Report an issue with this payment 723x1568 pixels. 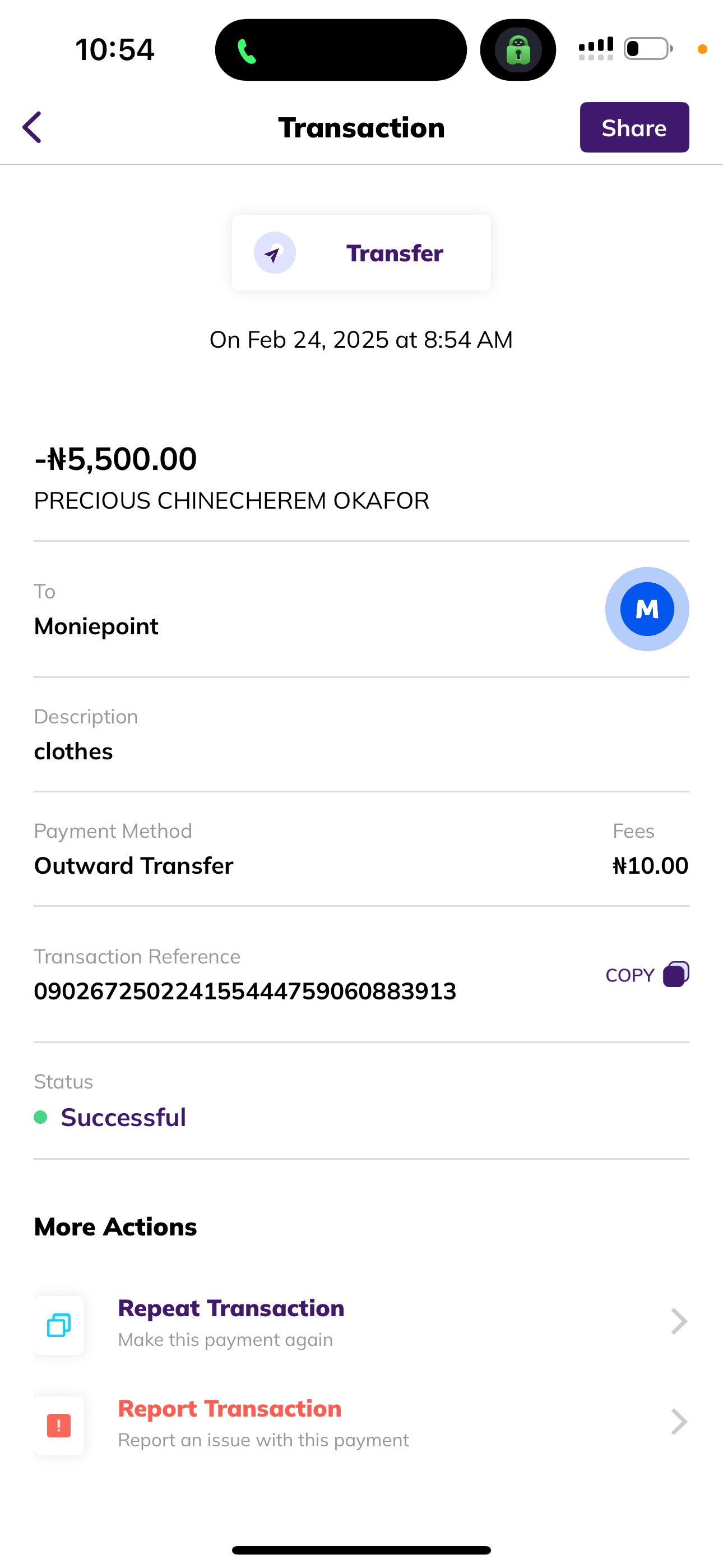(x=360, y=1423)
